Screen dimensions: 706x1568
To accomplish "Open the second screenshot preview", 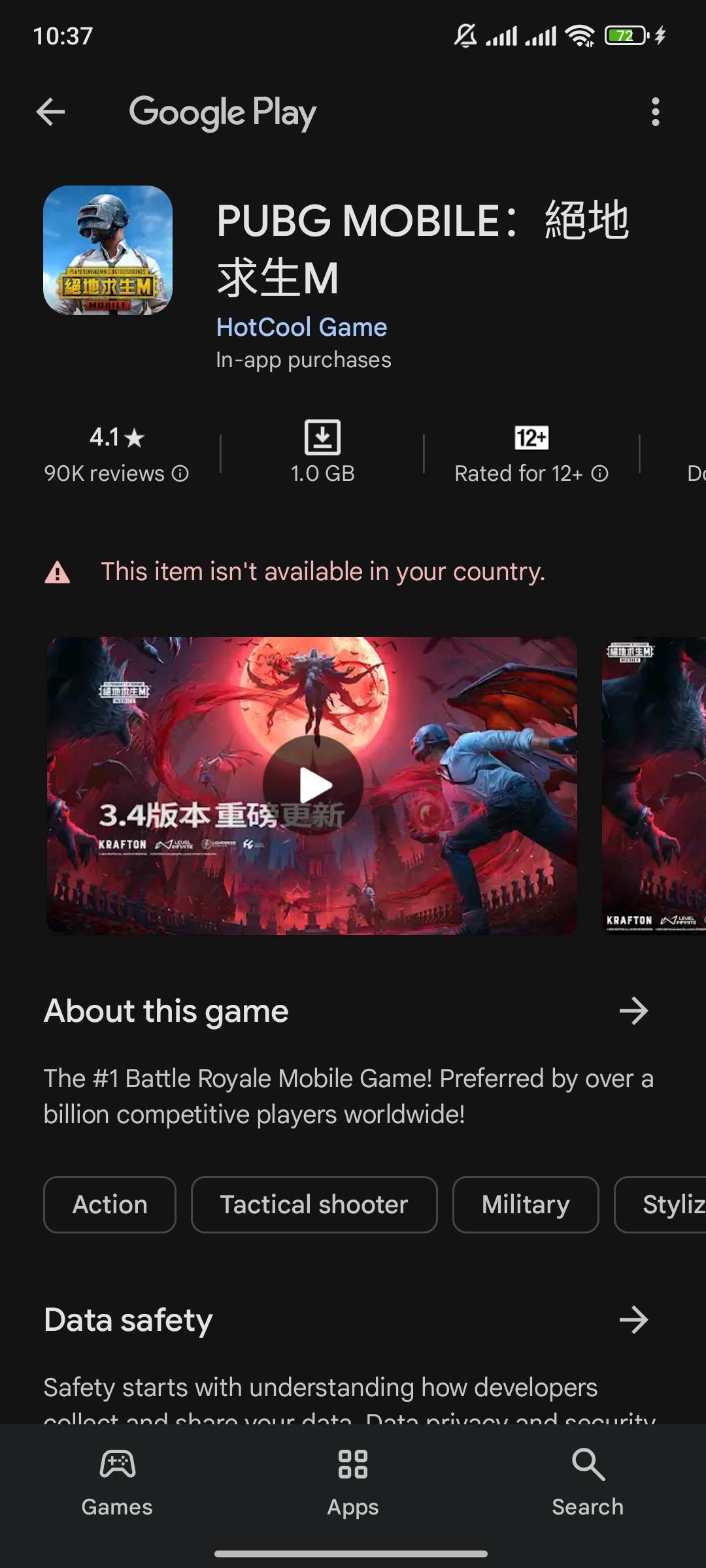I will pos(654,785).
